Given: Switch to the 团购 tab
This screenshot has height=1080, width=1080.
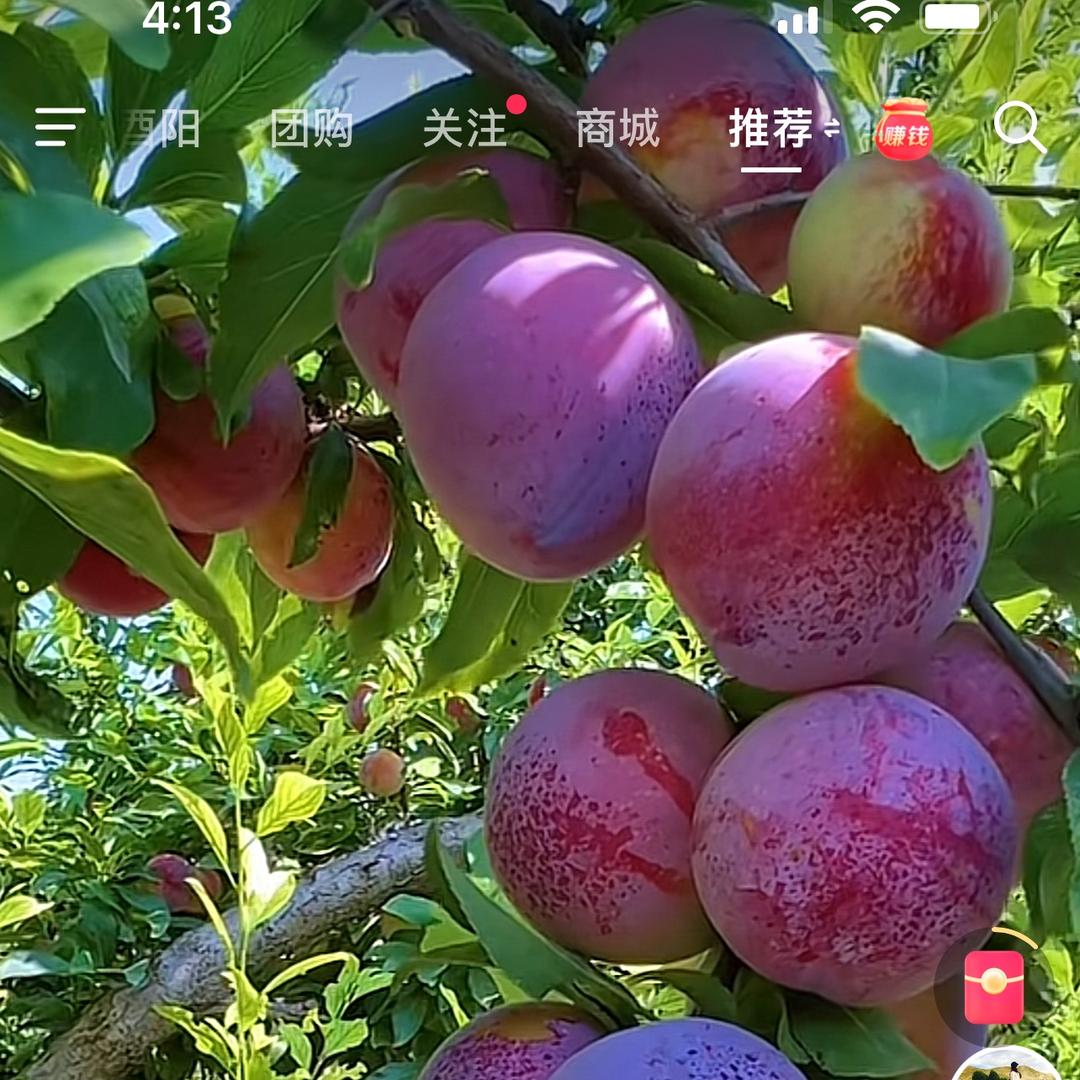Looking at the screenshot, I should click(311, 129).
